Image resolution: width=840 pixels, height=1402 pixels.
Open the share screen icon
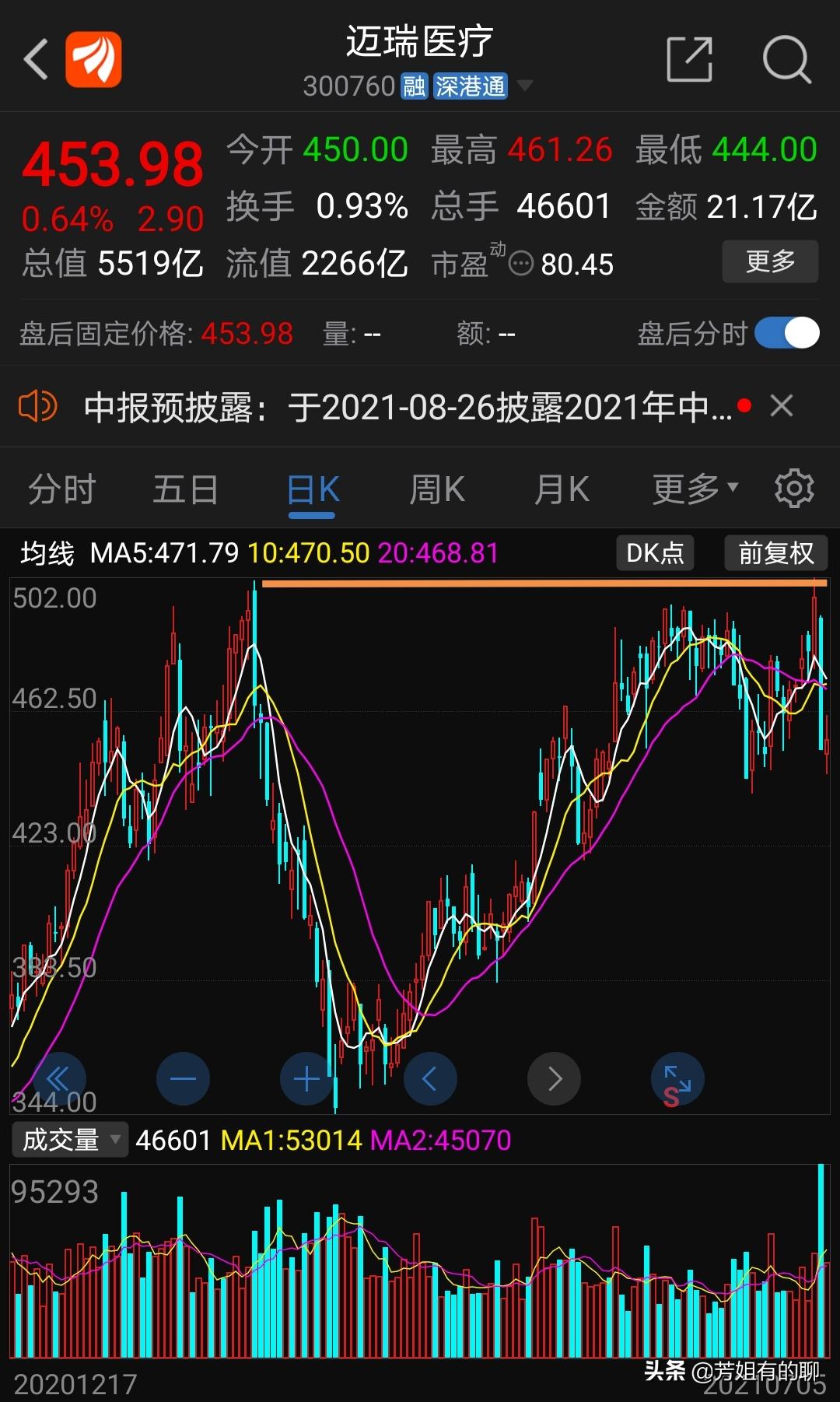click(691, 60)
